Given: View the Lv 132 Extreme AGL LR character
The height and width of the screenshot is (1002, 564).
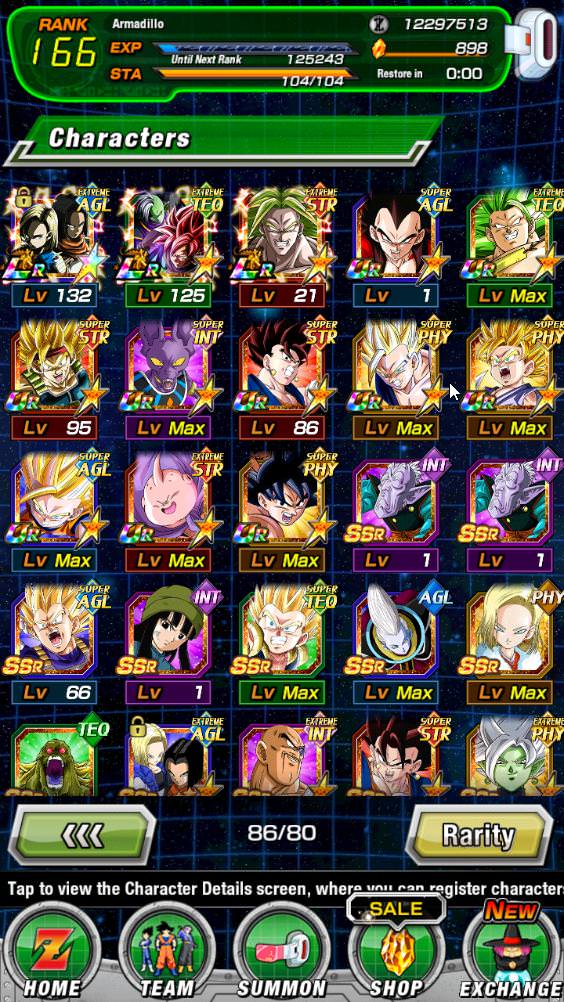Looking at the screenshot, I should 55,247.
